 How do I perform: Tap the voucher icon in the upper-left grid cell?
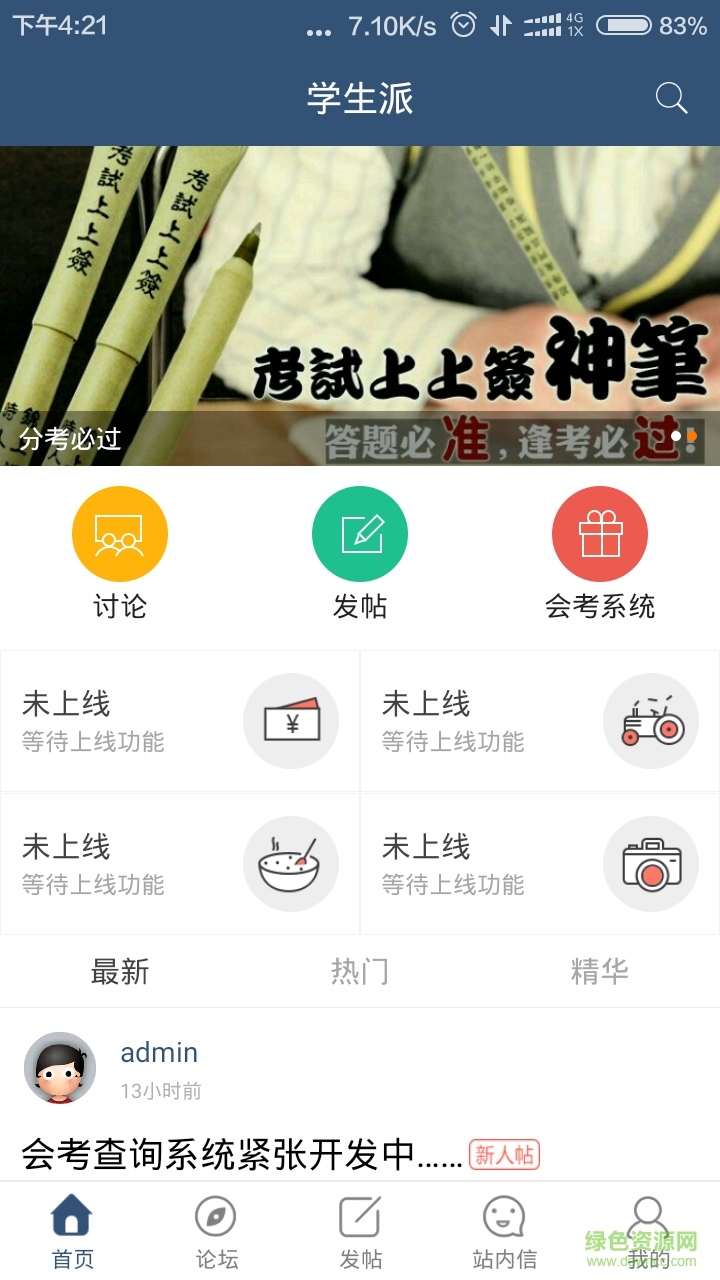click(x=292, y=721)
